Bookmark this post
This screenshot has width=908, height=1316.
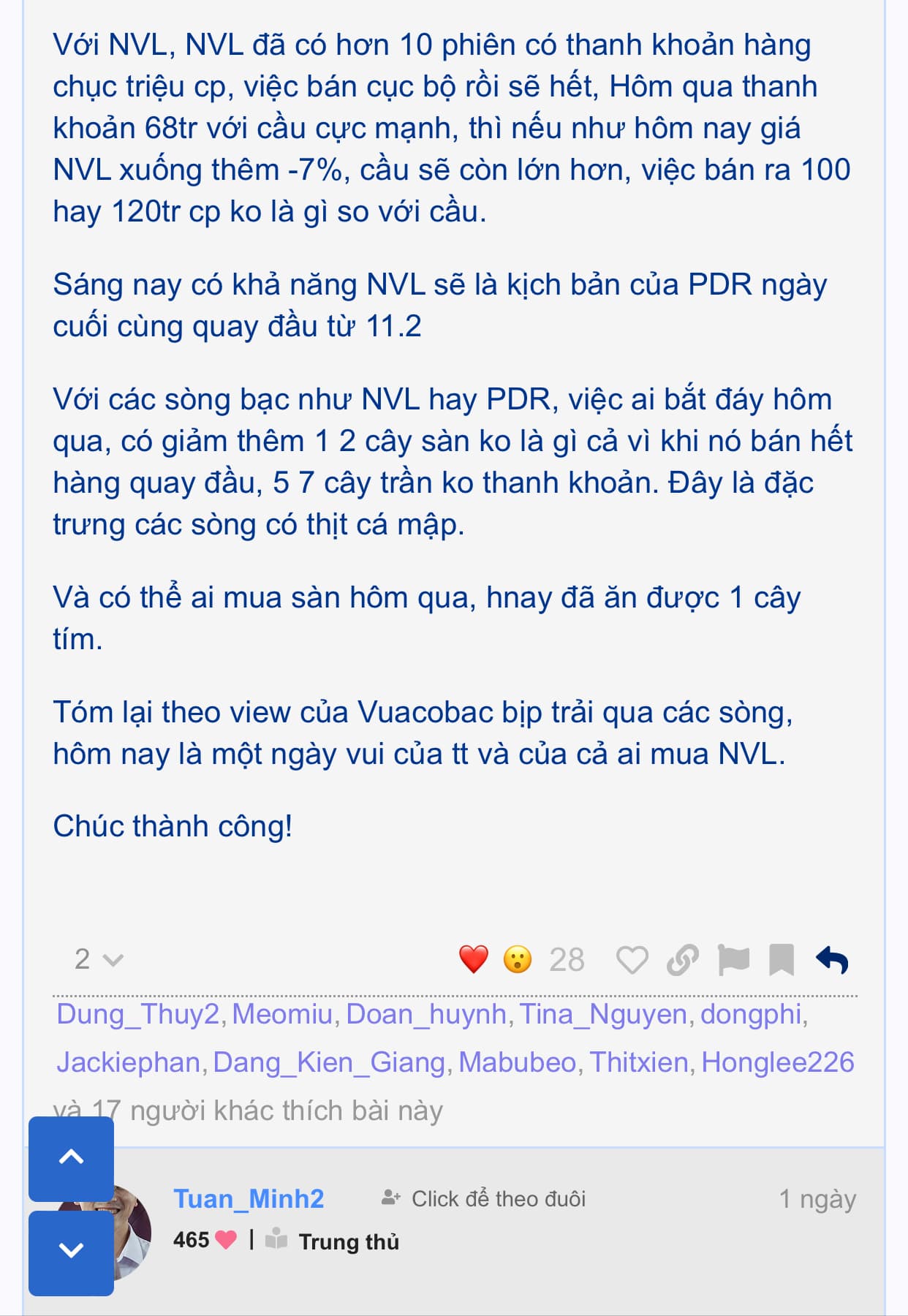781,960
